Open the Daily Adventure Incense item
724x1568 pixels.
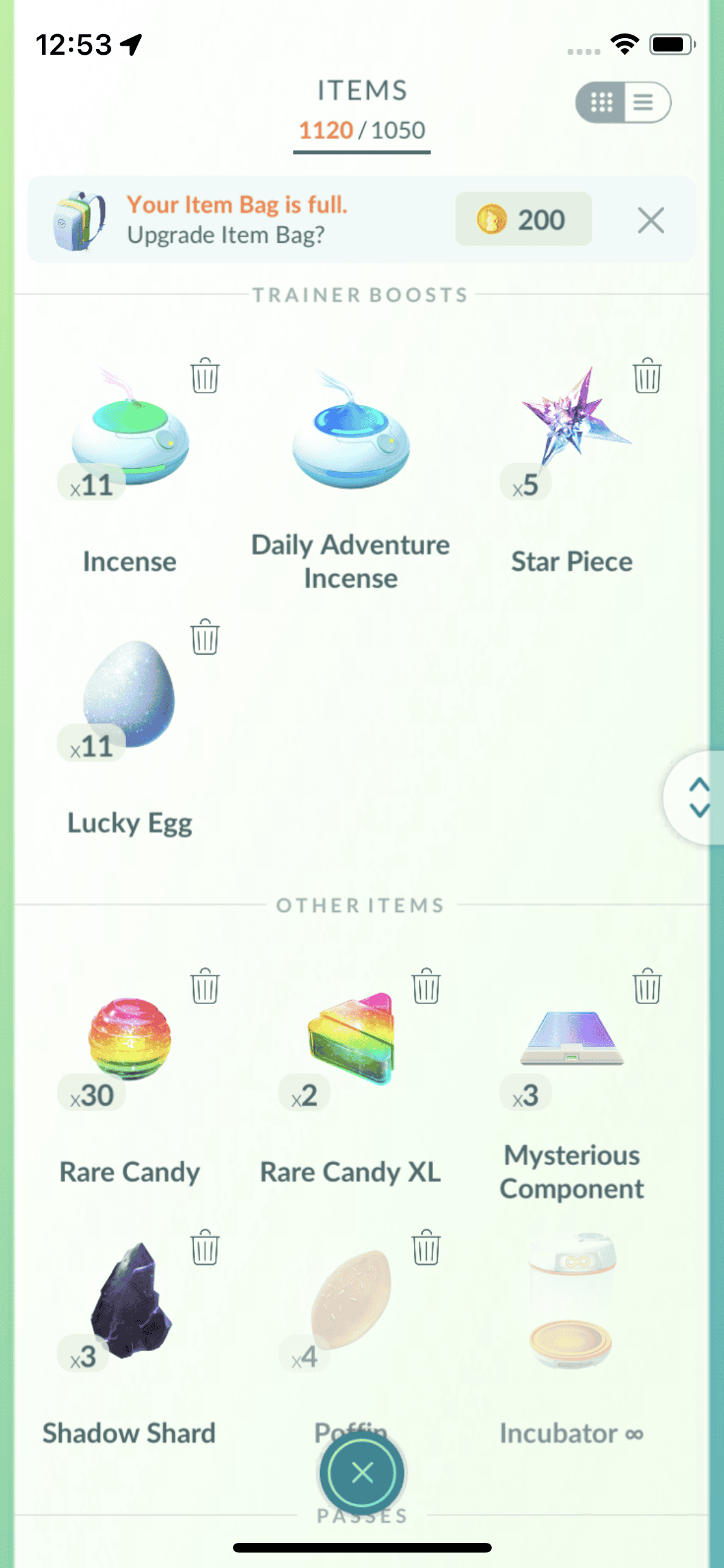click(351, 431)
